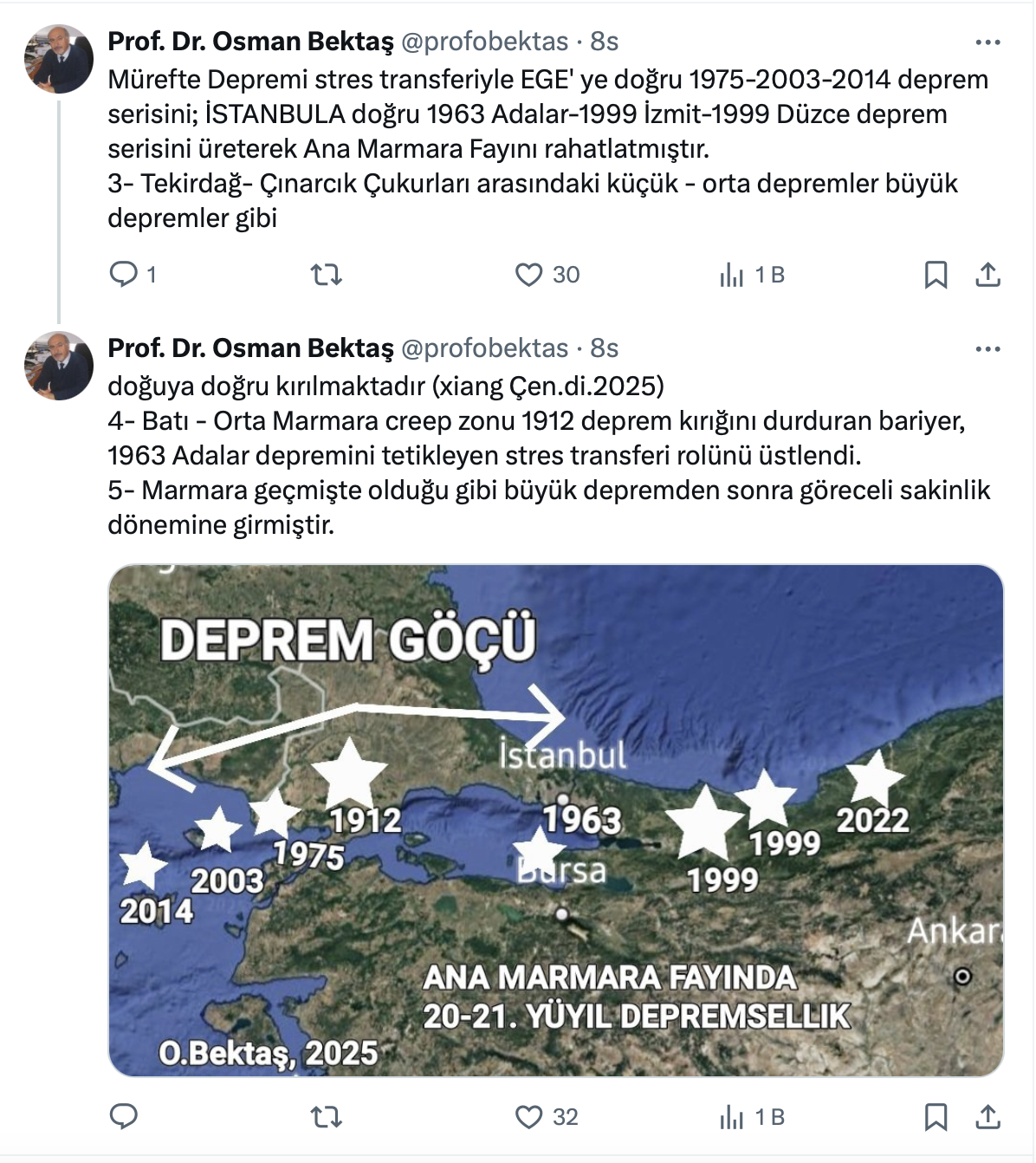
Task: Repost the Mürefte Depremi tweet
Action: point(326,275)
